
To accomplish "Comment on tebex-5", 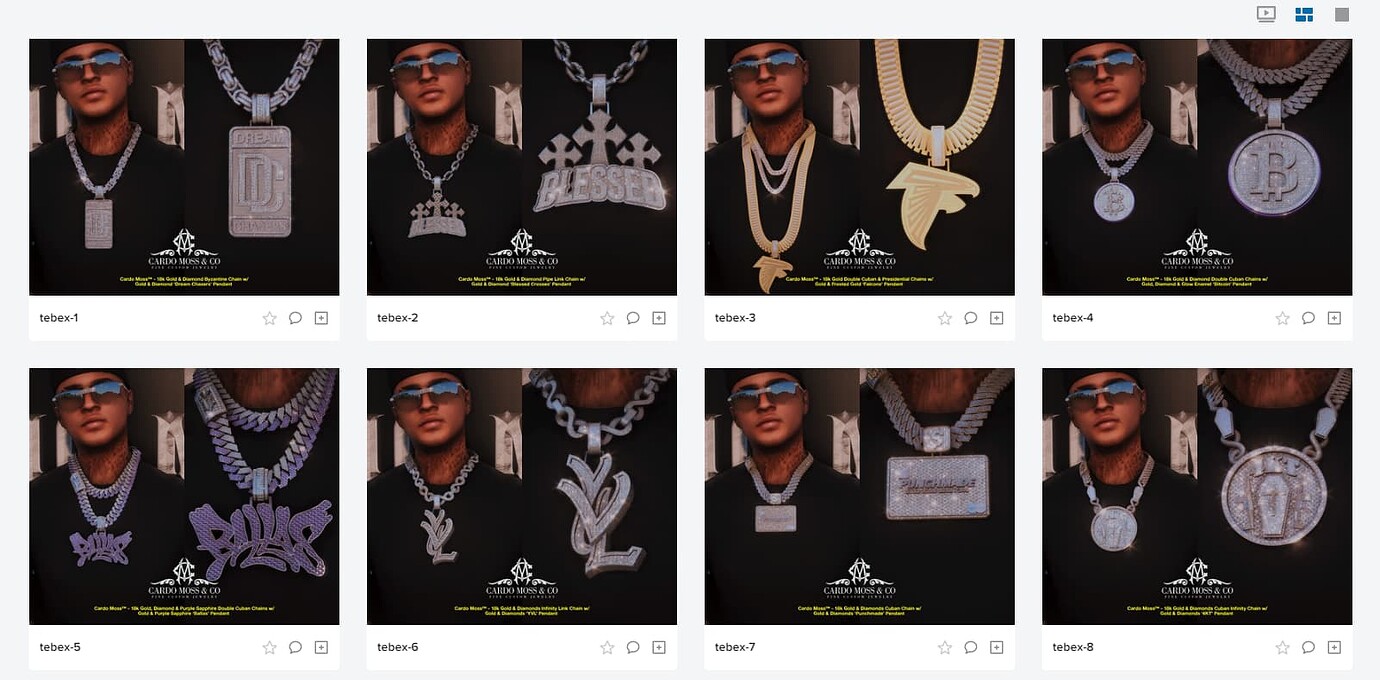I will tap(295, 647).
